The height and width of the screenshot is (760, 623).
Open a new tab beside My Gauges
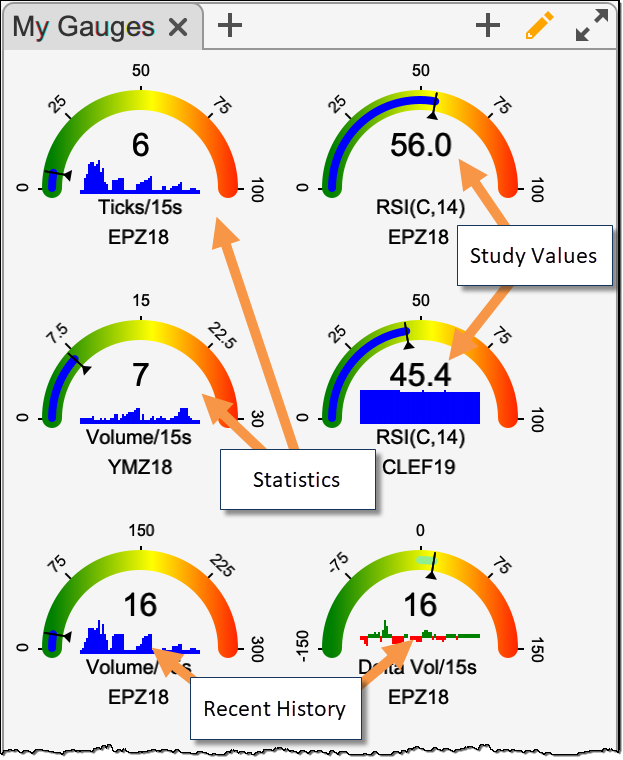230,26
